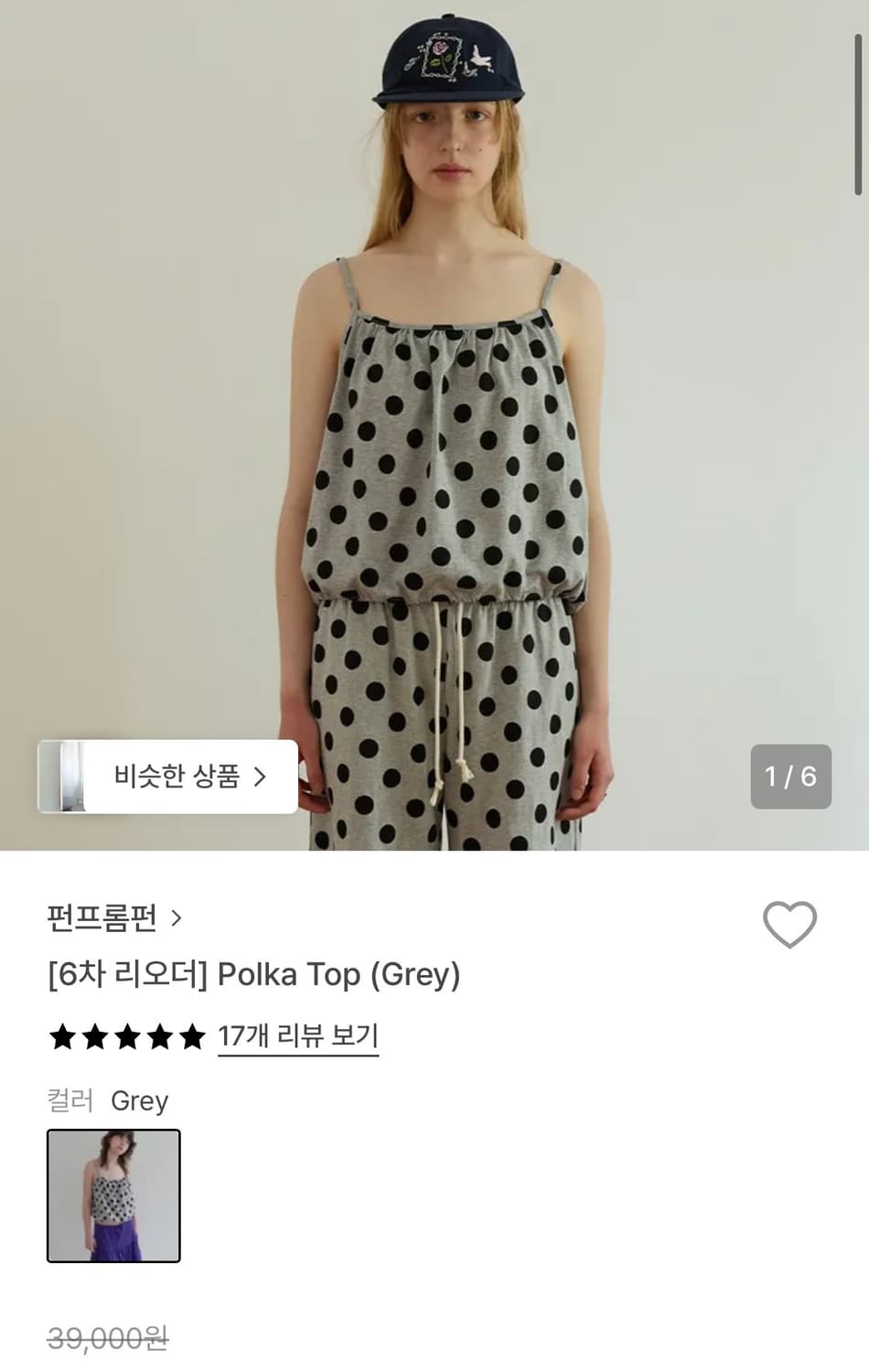Image resolution: width=869 pixels, height=1372 pixels.
Task: Toggle the heart wishlist icon
Action: pyautogui.click(x=789, y=924)
